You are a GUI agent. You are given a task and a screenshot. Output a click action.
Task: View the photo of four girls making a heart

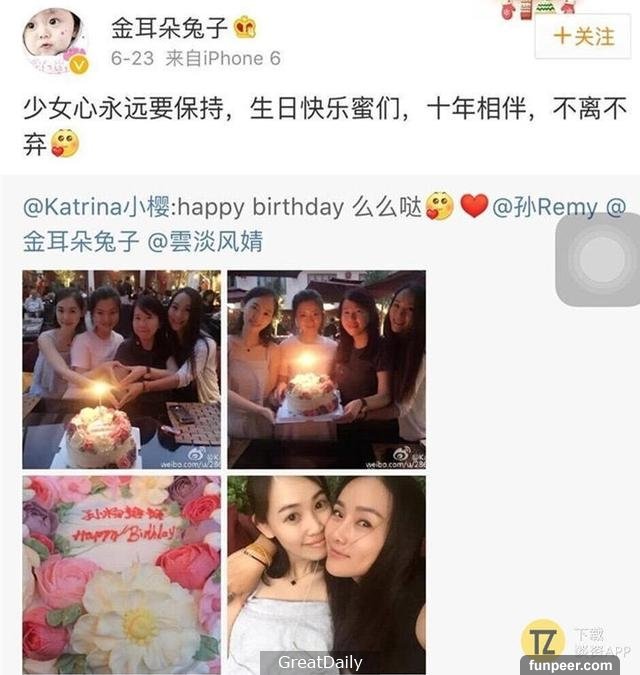click(121, 369)
